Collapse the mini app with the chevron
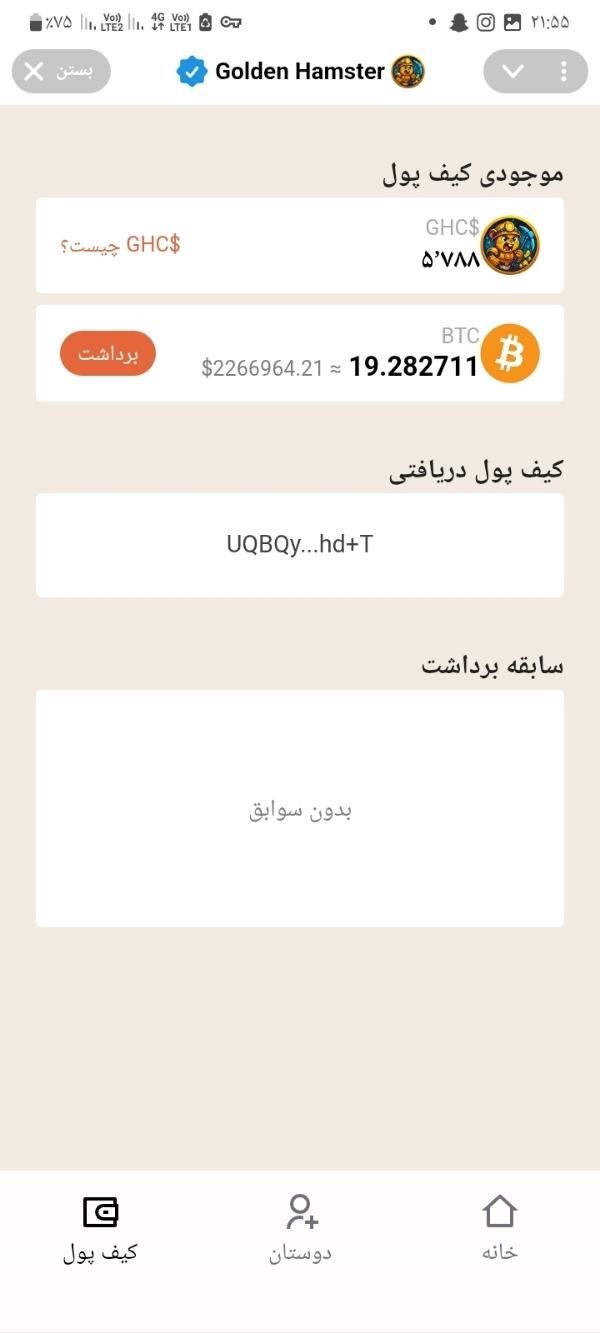This screenshot has width=600, height=1333. [x=513, y=71]
